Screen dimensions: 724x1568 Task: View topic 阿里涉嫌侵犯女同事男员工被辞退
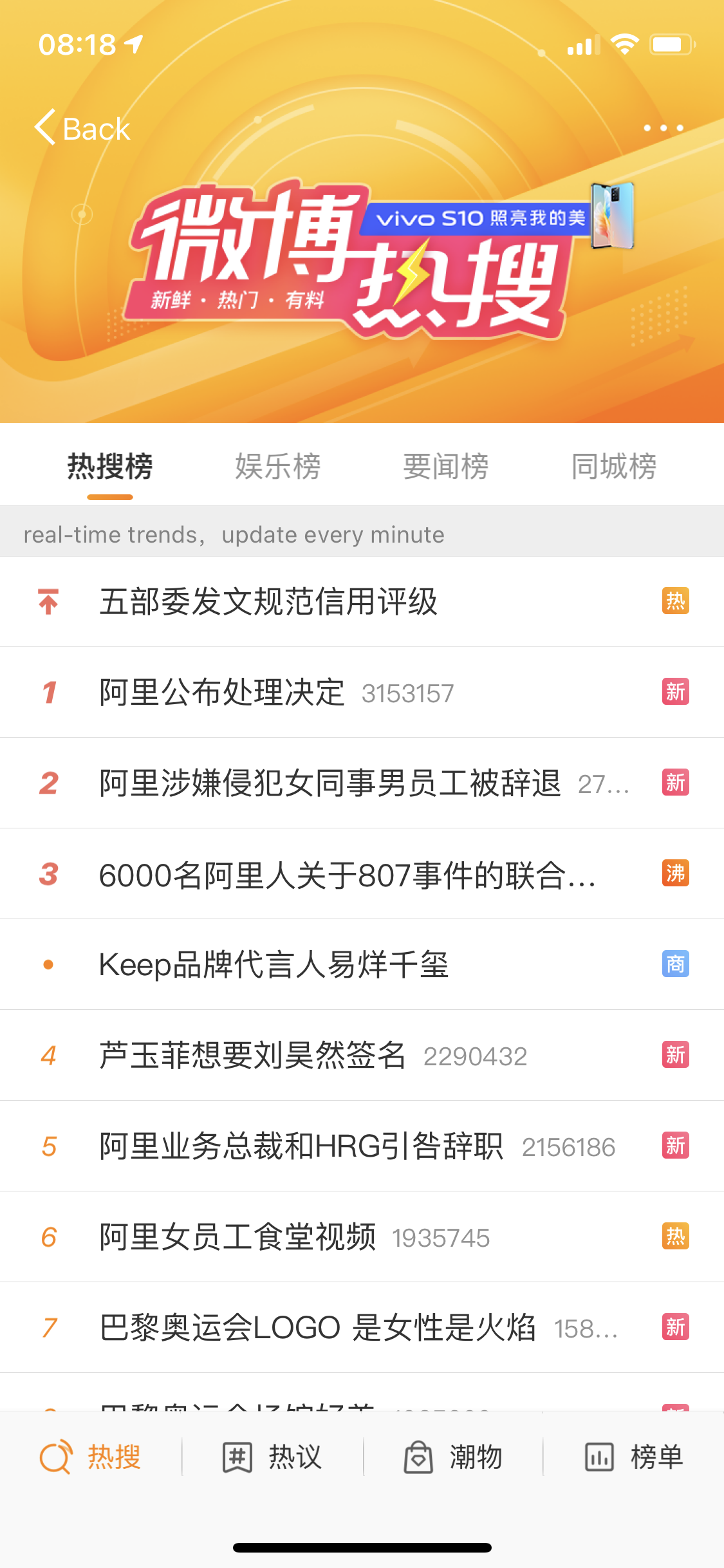[330, 783]
